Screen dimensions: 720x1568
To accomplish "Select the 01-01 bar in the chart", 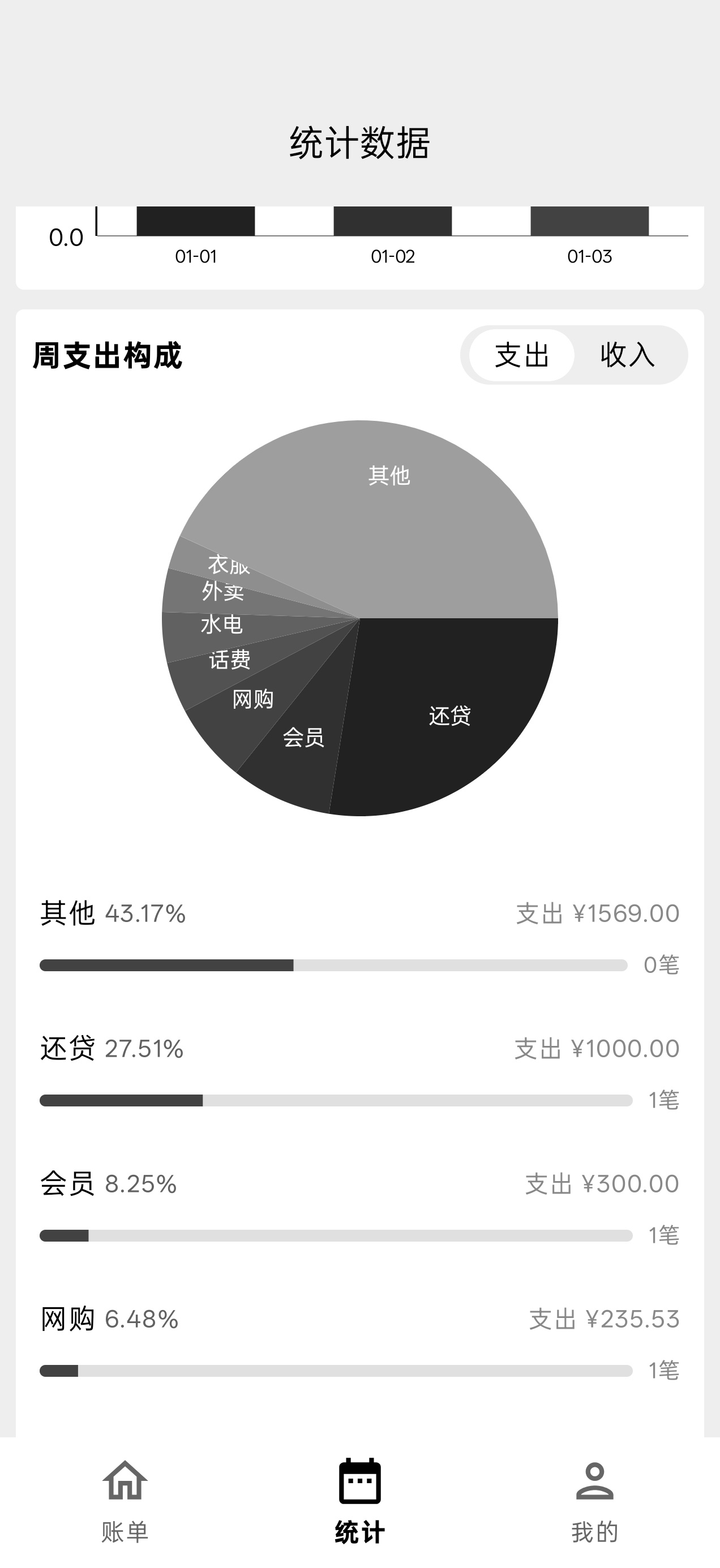I will click(196, 222).
